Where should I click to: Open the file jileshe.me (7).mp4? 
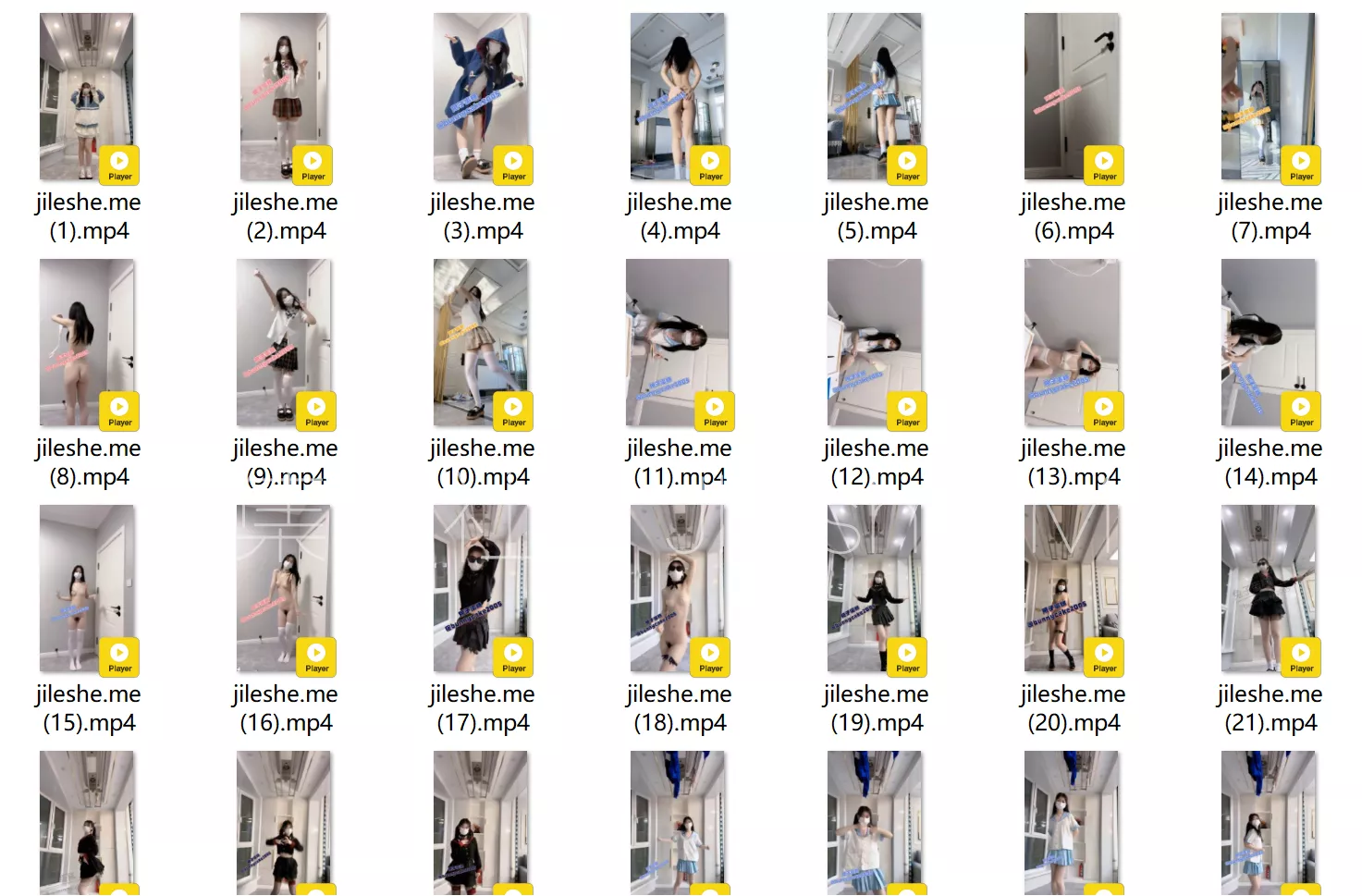click(x=1269, y=97)
